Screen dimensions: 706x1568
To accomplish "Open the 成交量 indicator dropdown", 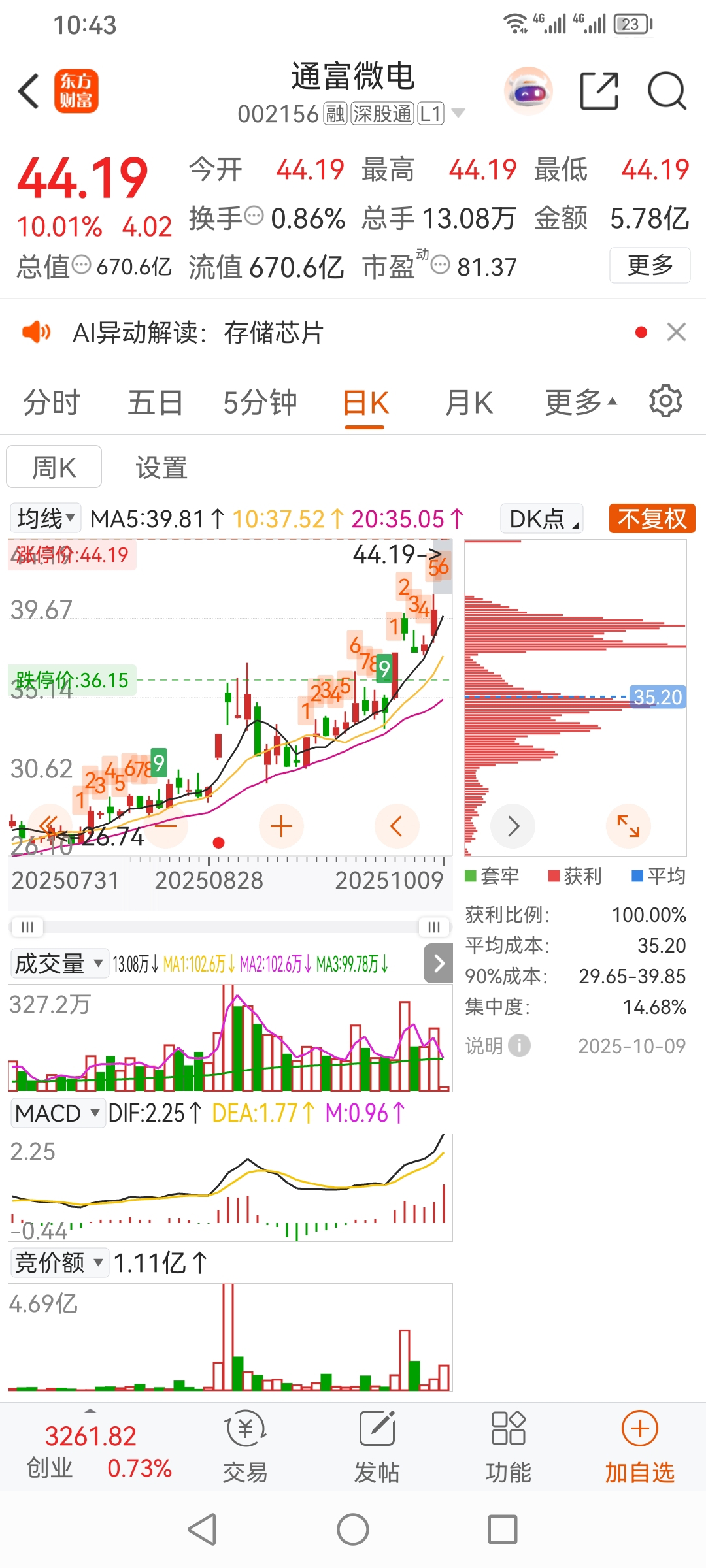I will tap(59, 964).
